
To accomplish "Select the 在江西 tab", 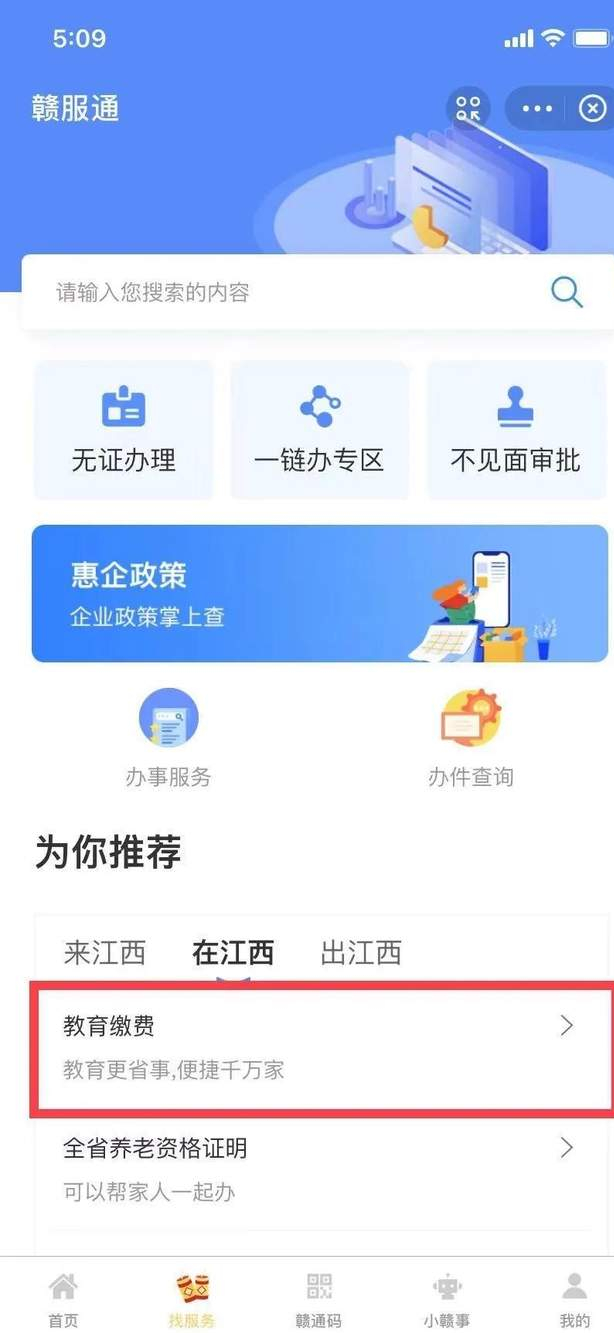I will [233, 952].
